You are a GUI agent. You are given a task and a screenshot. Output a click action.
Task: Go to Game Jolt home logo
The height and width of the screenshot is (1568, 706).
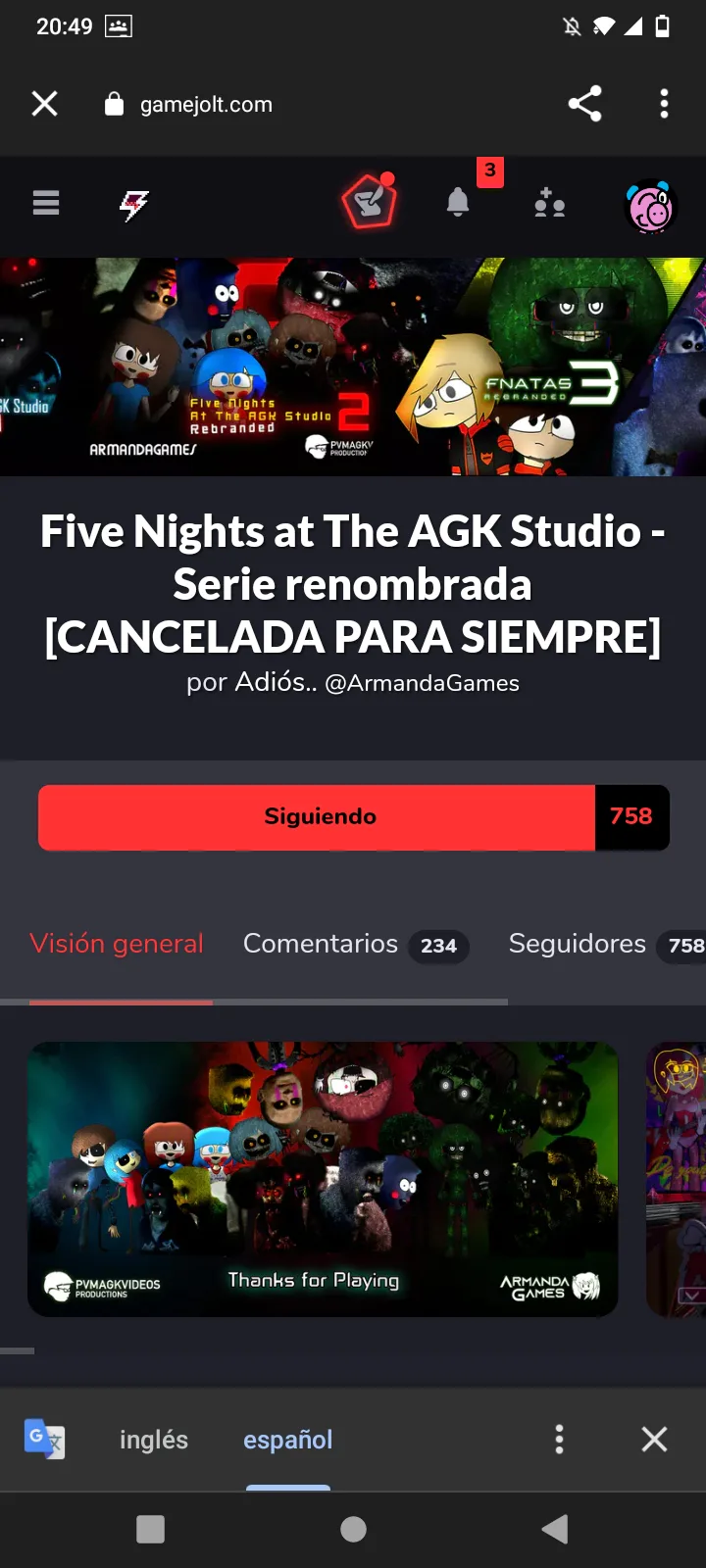tap(134, 205)
